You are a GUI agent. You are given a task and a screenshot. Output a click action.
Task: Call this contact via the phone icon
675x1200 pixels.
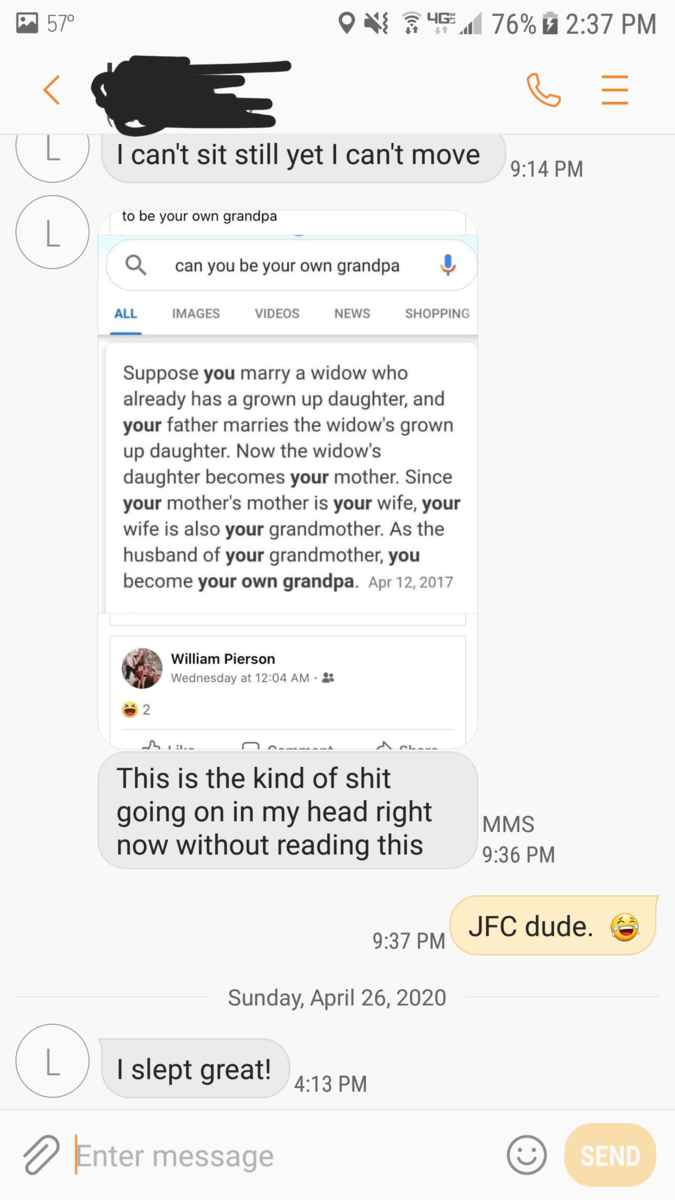click(x=543, y=90)
